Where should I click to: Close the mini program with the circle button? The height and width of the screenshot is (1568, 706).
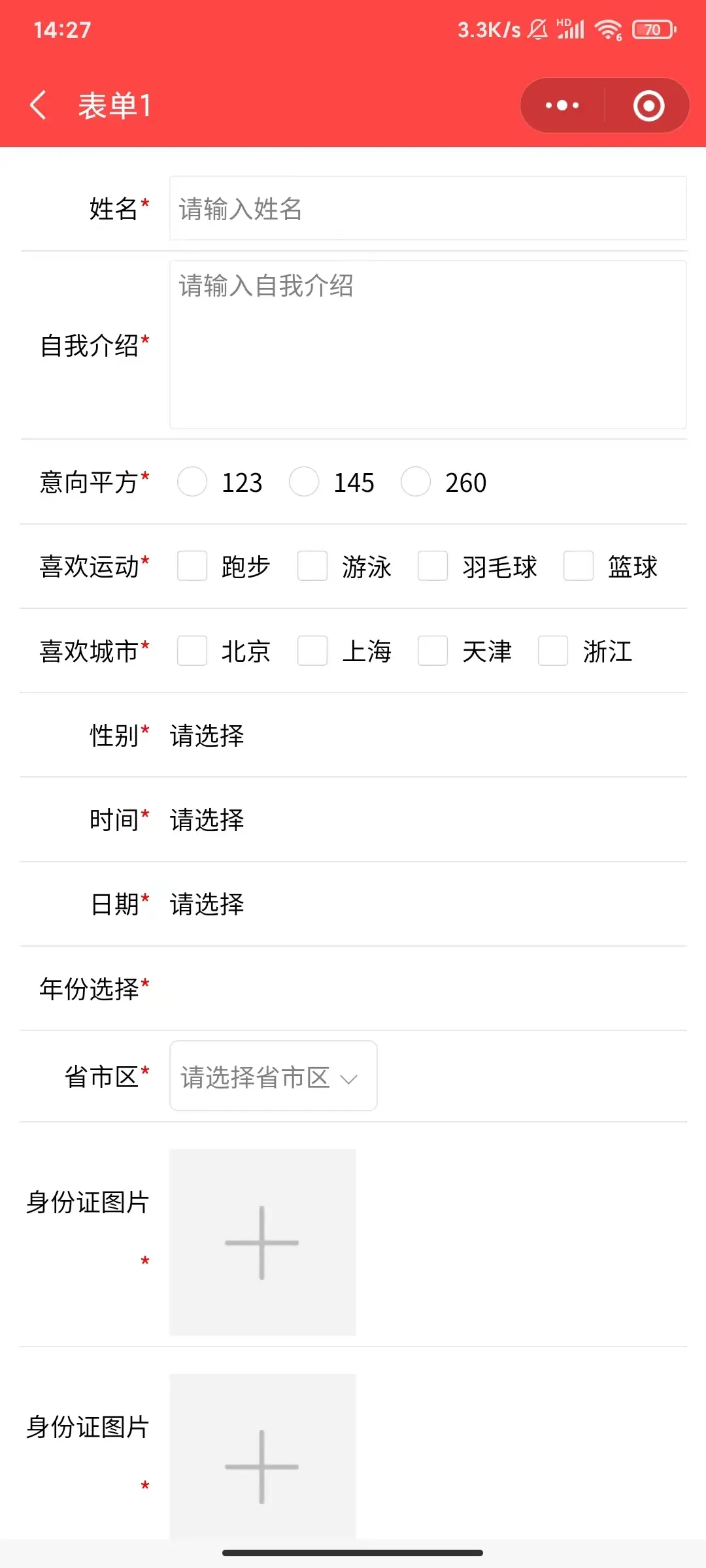[x=648, y=105]
